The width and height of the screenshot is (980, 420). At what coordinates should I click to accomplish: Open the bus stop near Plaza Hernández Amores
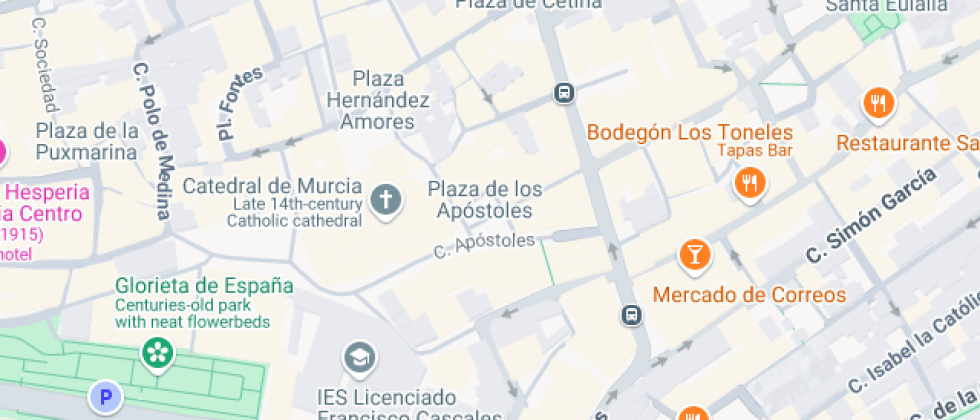pyautogui.click(x=564, y=94)
